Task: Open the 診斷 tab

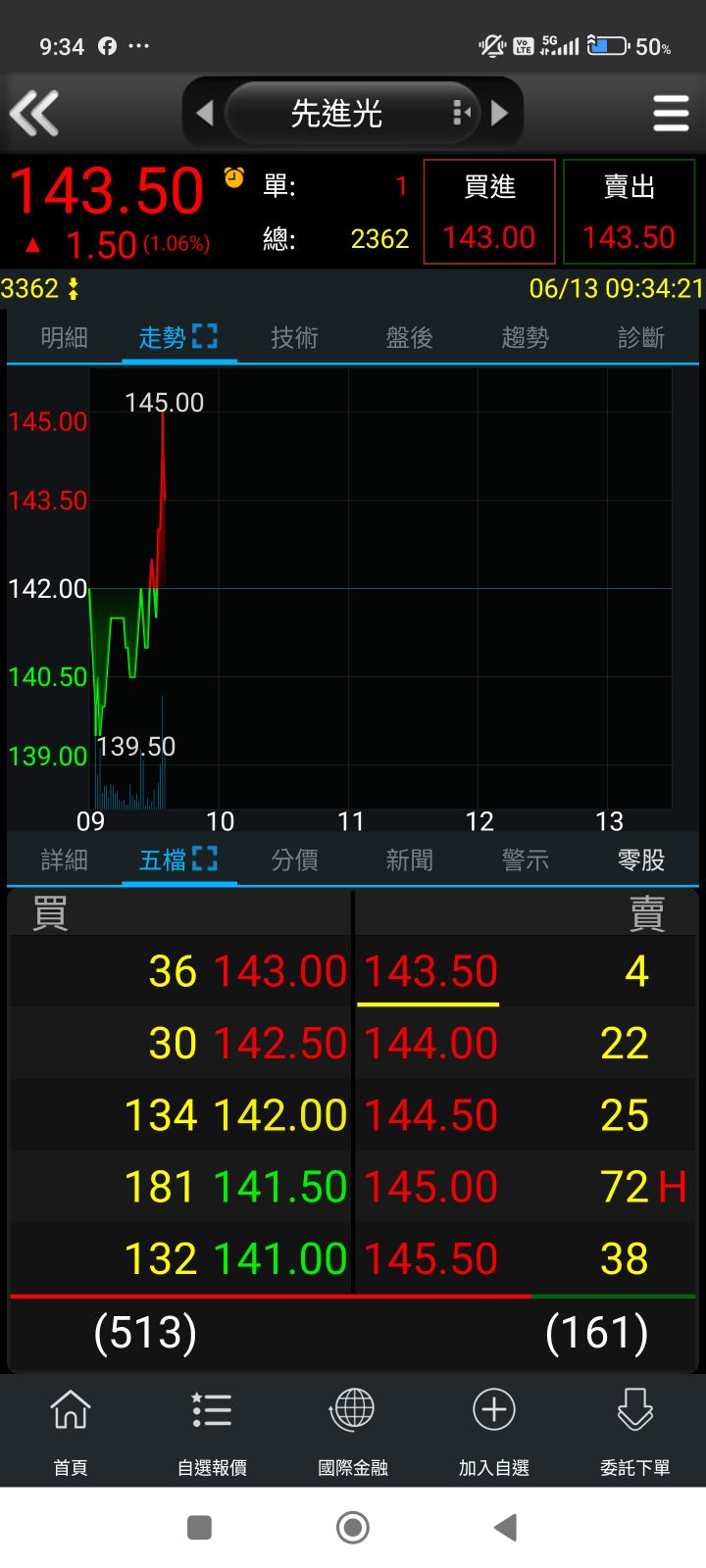Action: [640, 338]
